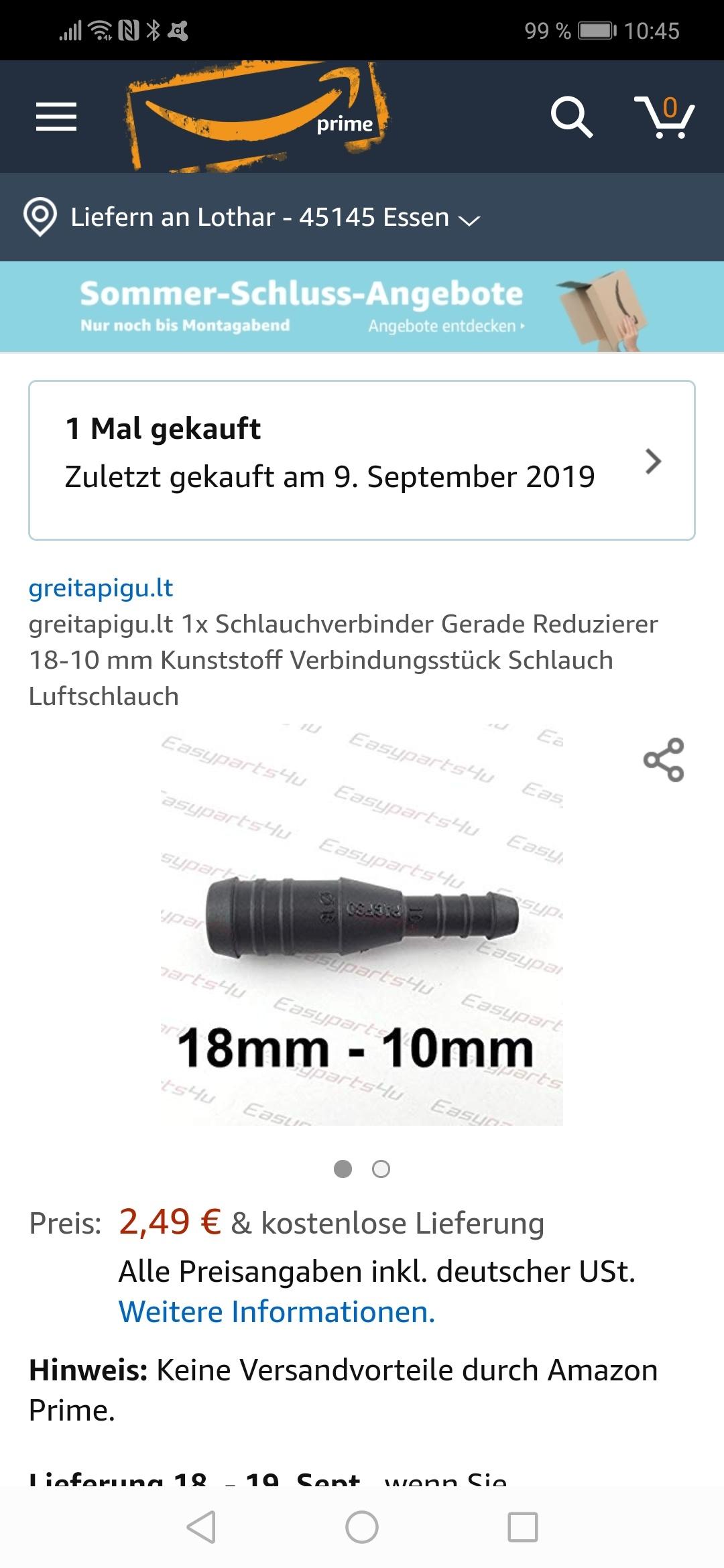Change delivery address Lothar - 45145 Essen
Image resolution: width=724 pixels, height=1568 pixels.
251,218
